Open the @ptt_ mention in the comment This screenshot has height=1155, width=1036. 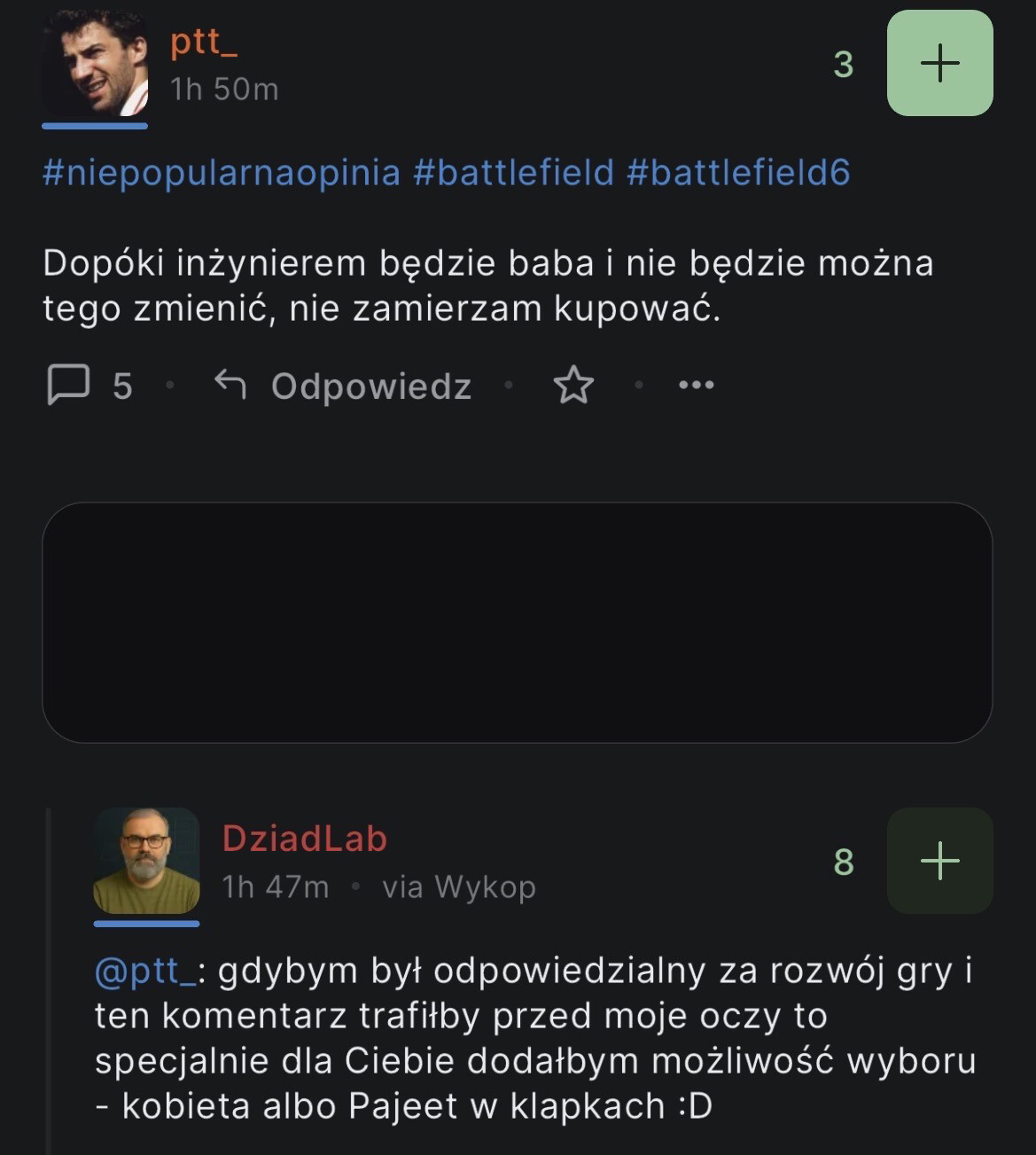[144, 972]
